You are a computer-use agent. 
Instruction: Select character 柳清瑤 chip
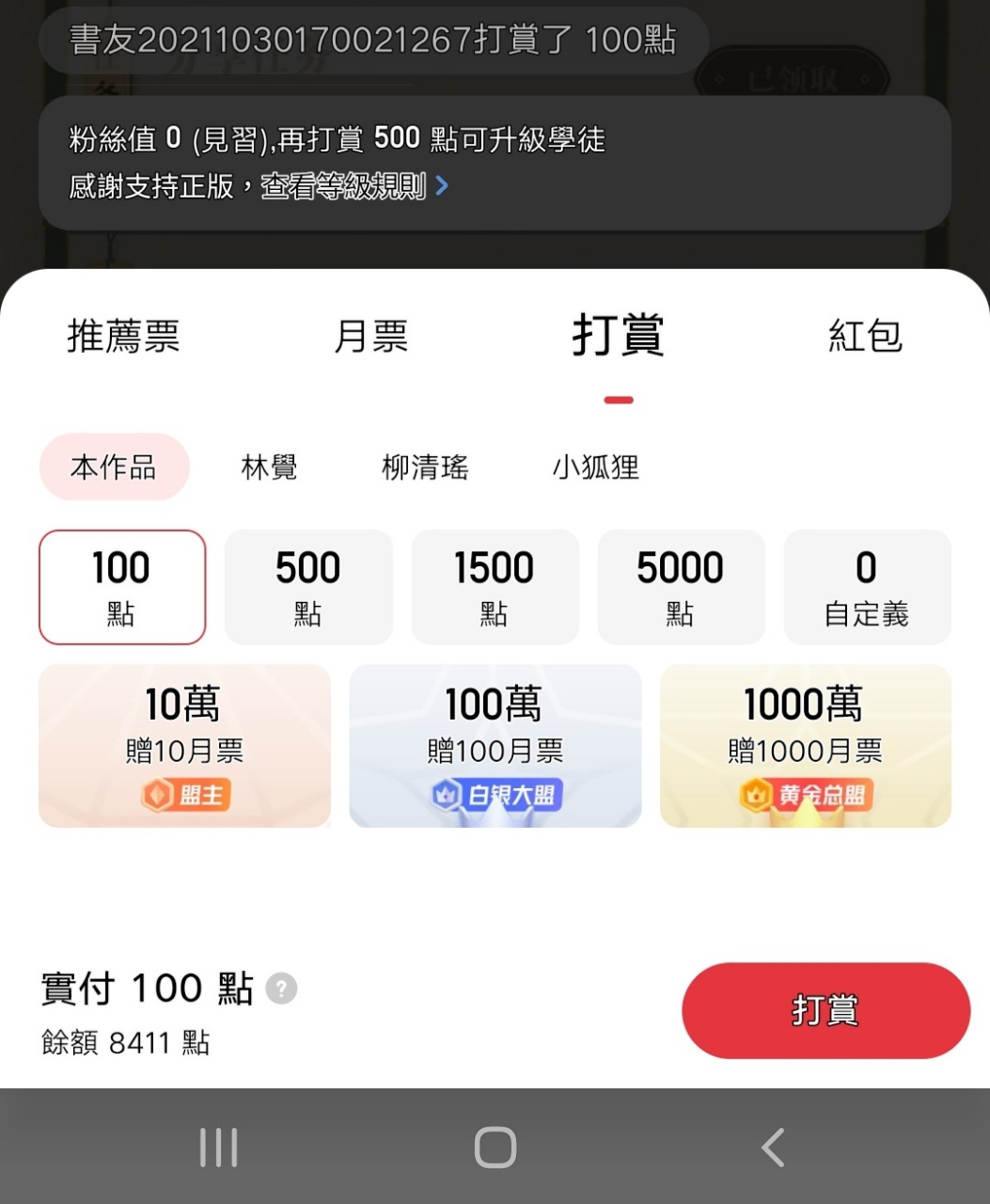(x=425, y=467)
